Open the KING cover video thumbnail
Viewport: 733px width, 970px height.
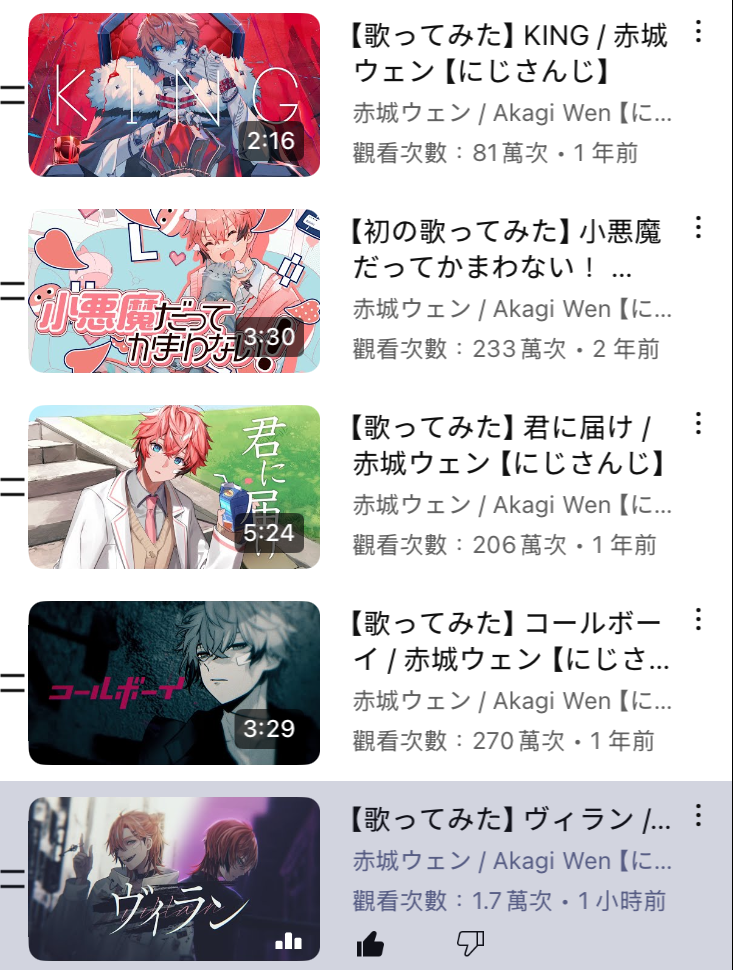coord(174,95)
